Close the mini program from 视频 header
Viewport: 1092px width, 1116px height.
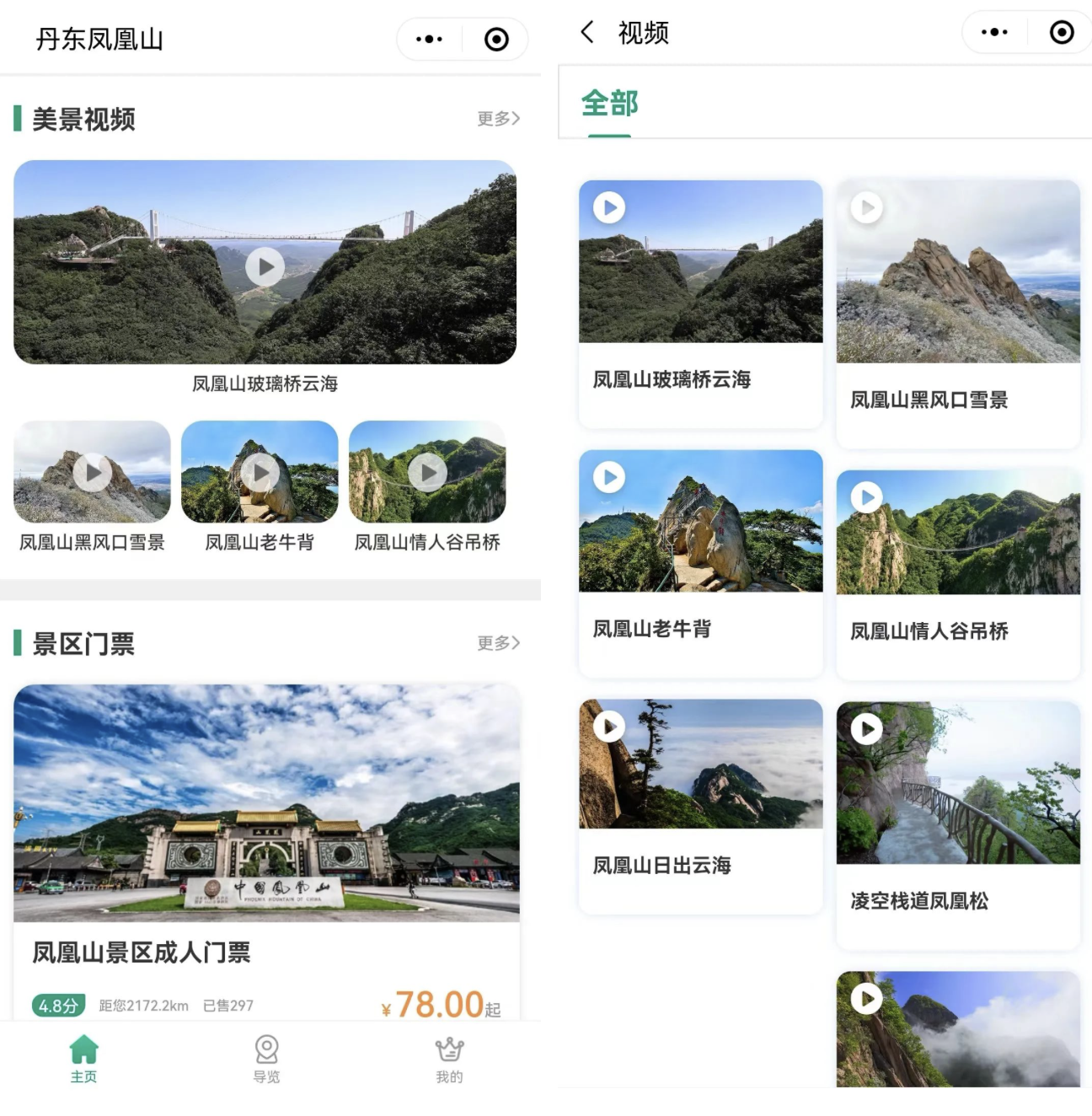1062,33
